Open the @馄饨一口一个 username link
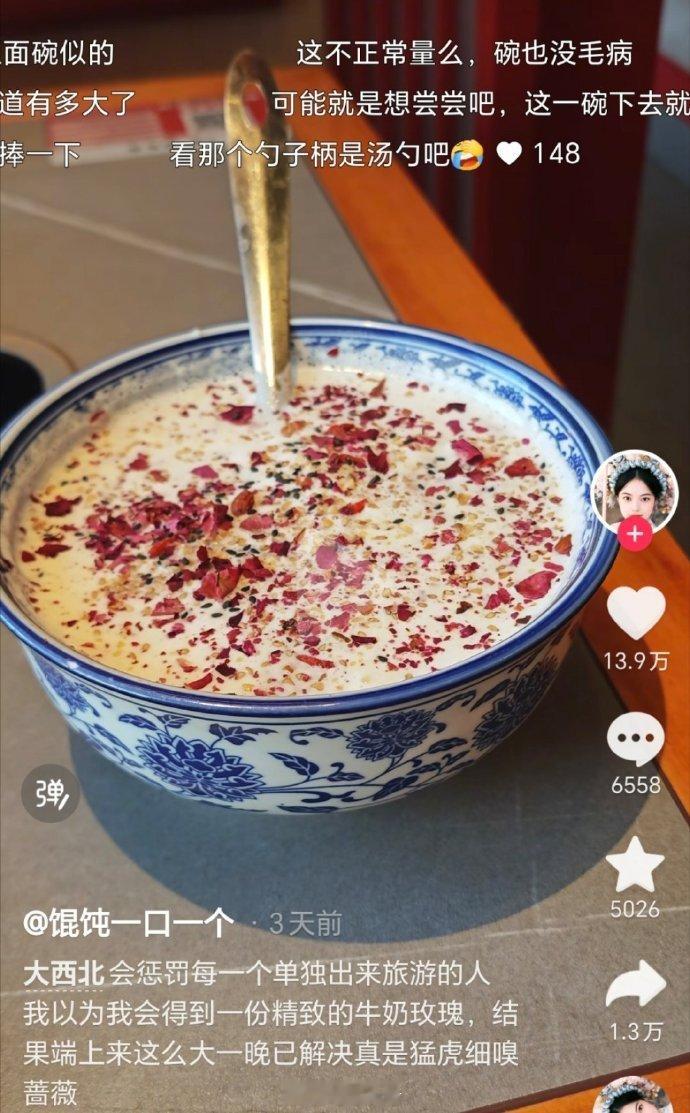The width and height of the screenshot is (690, 1113). tap(128, 922)
